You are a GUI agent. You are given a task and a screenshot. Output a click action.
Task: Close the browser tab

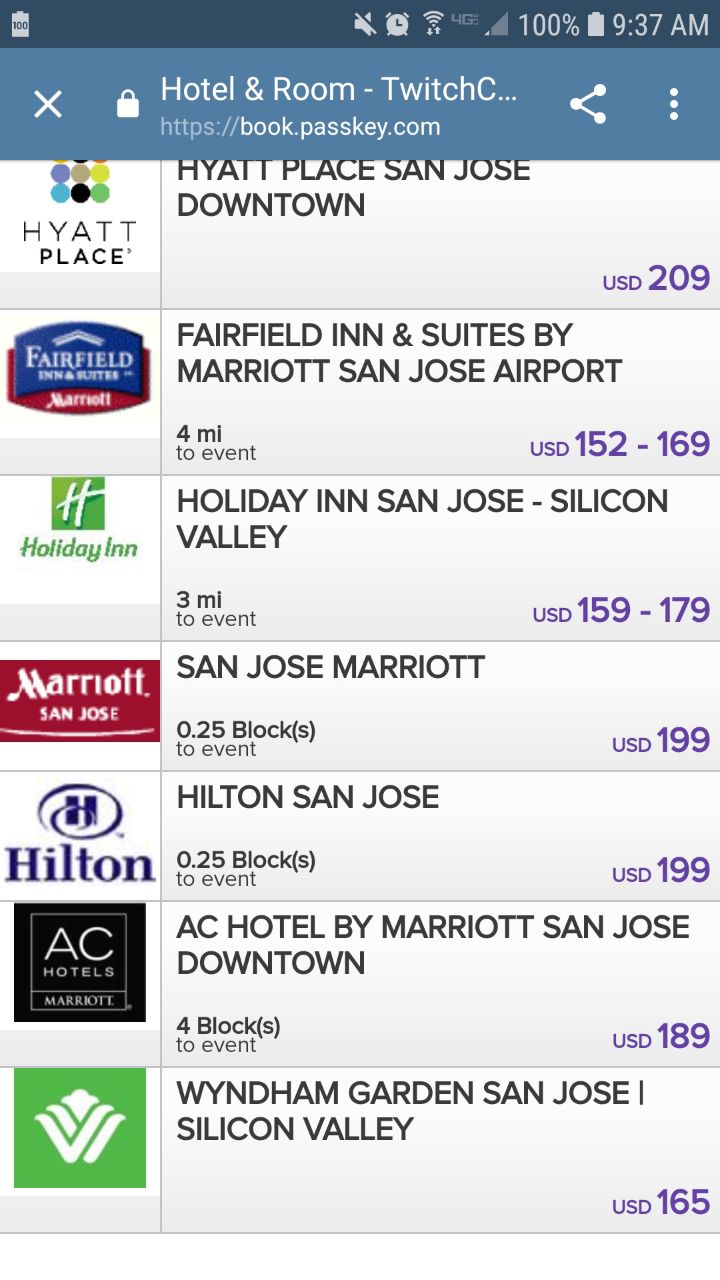coord(48,104)
